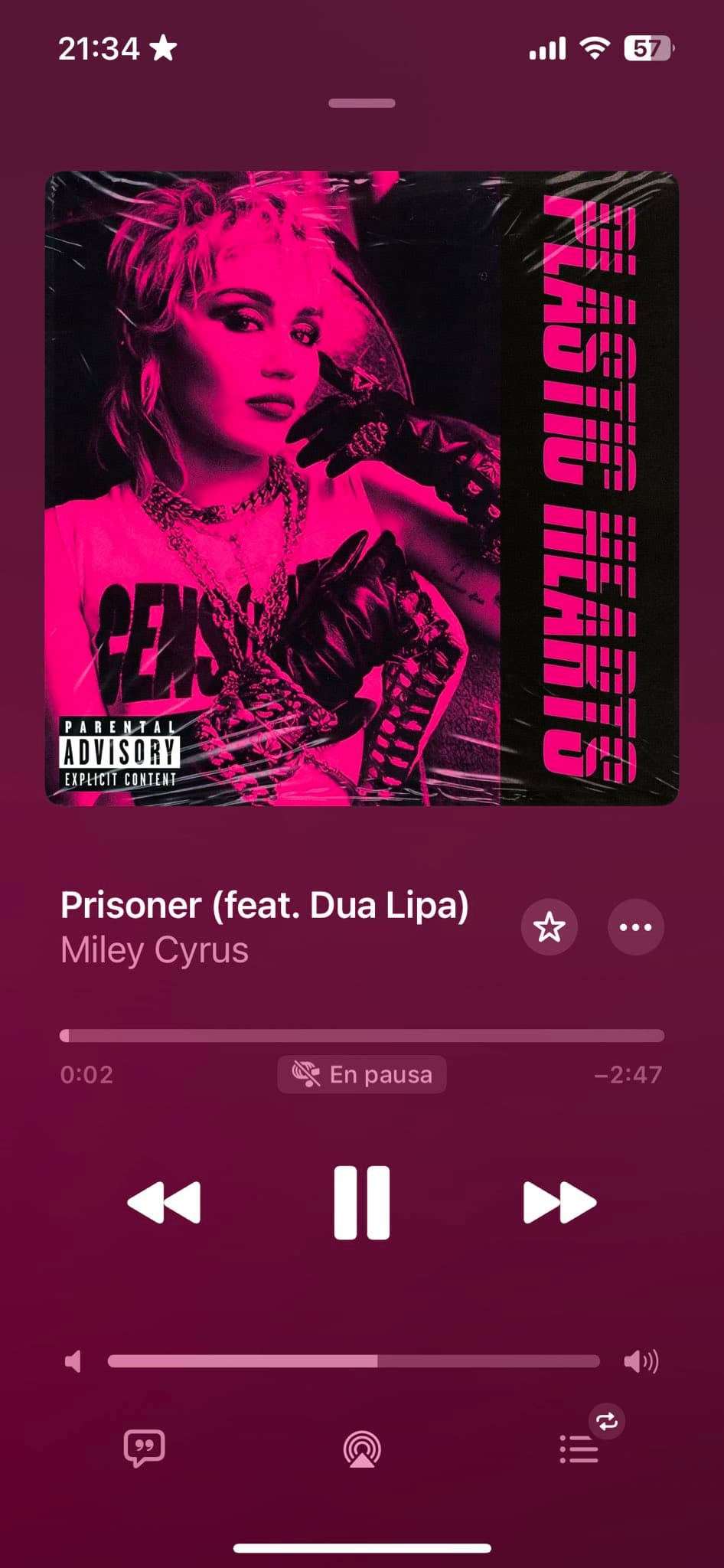Tap the Plastic Hearts album artwork
This screenshot has height=1568, width=724.
coord(362,488)
